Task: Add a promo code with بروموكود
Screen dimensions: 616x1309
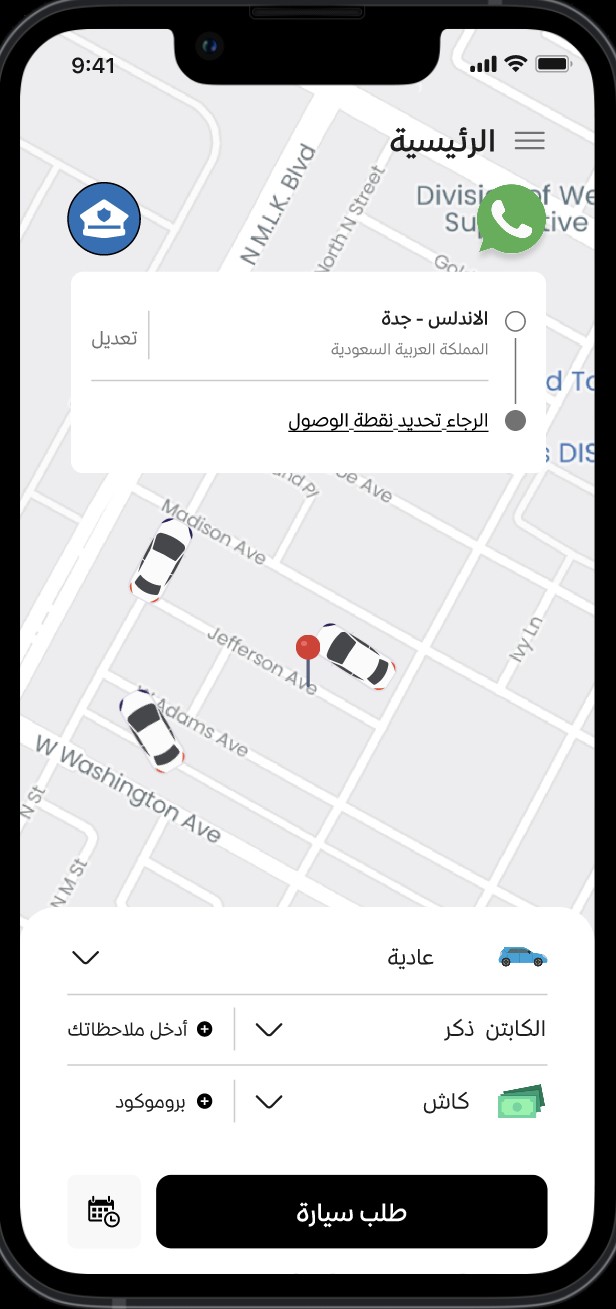Action: [x=163, y=1102]
